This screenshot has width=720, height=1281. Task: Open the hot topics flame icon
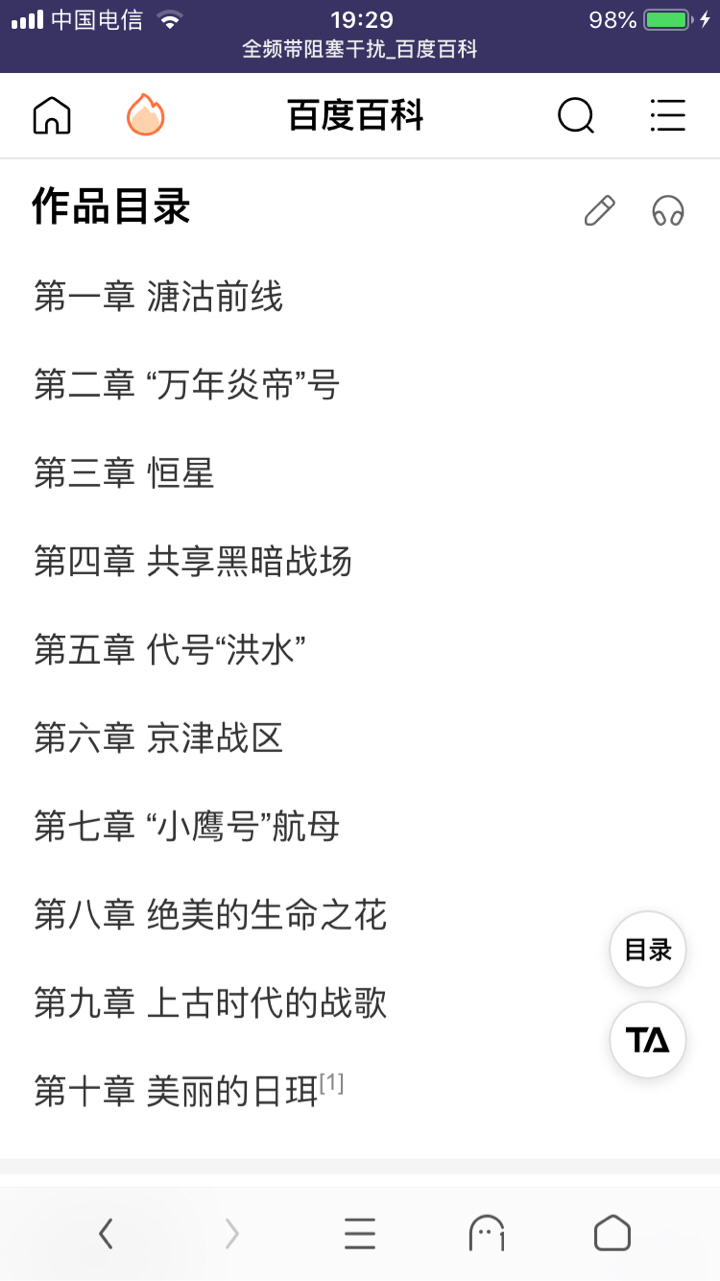click(x=146, y=116)
